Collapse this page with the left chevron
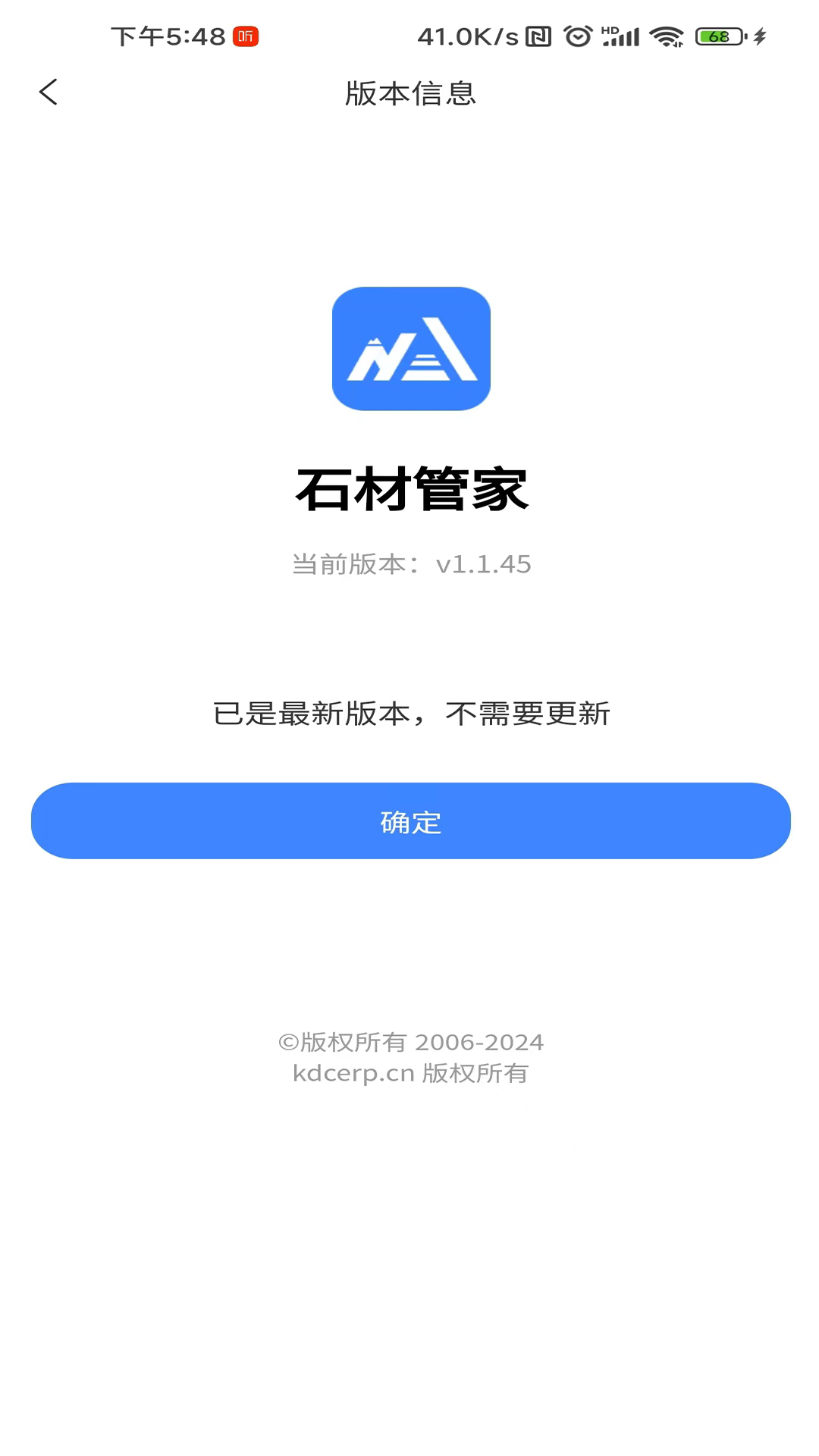Image resolution: width=819 pixels, height=1456 pixels. pos(49,91)
